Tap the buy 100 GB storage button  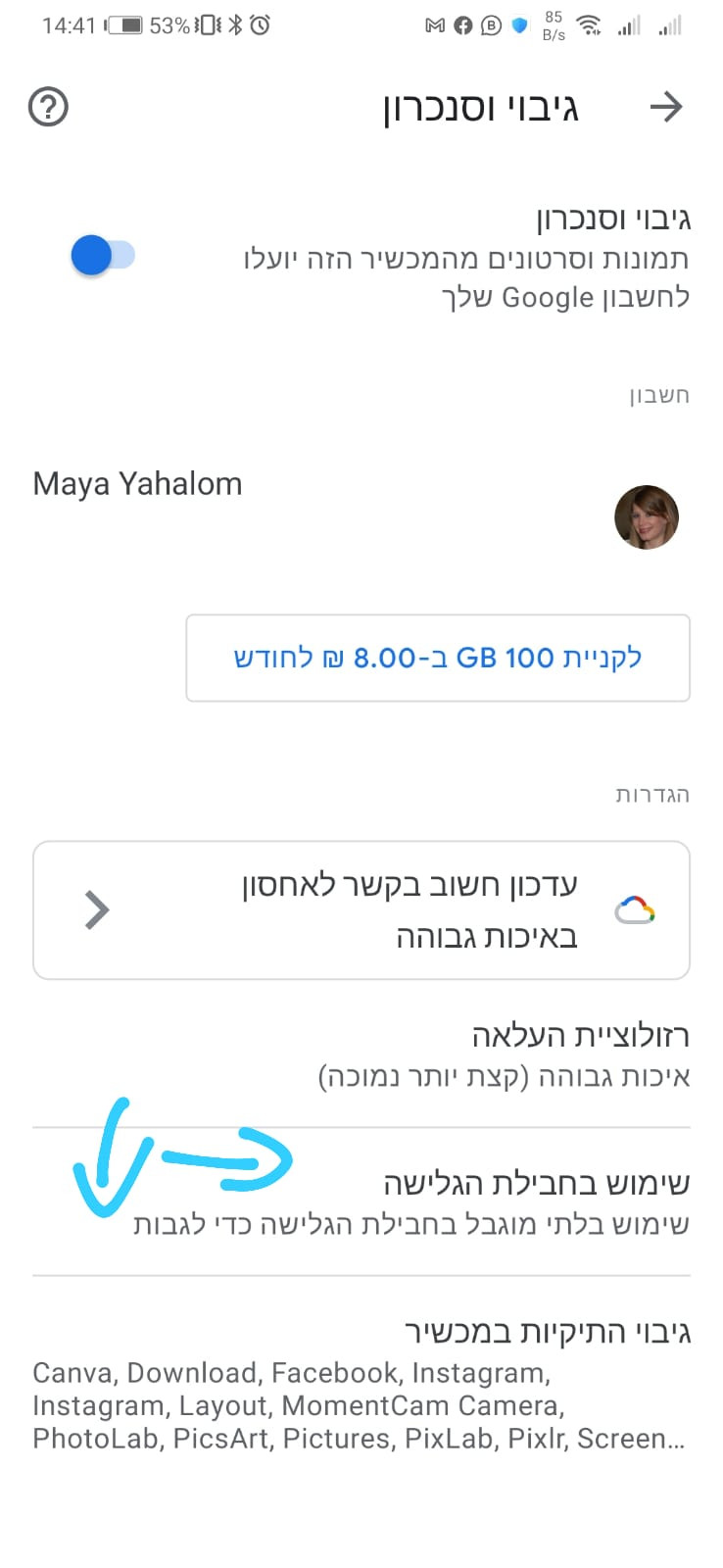click(438, 658)
